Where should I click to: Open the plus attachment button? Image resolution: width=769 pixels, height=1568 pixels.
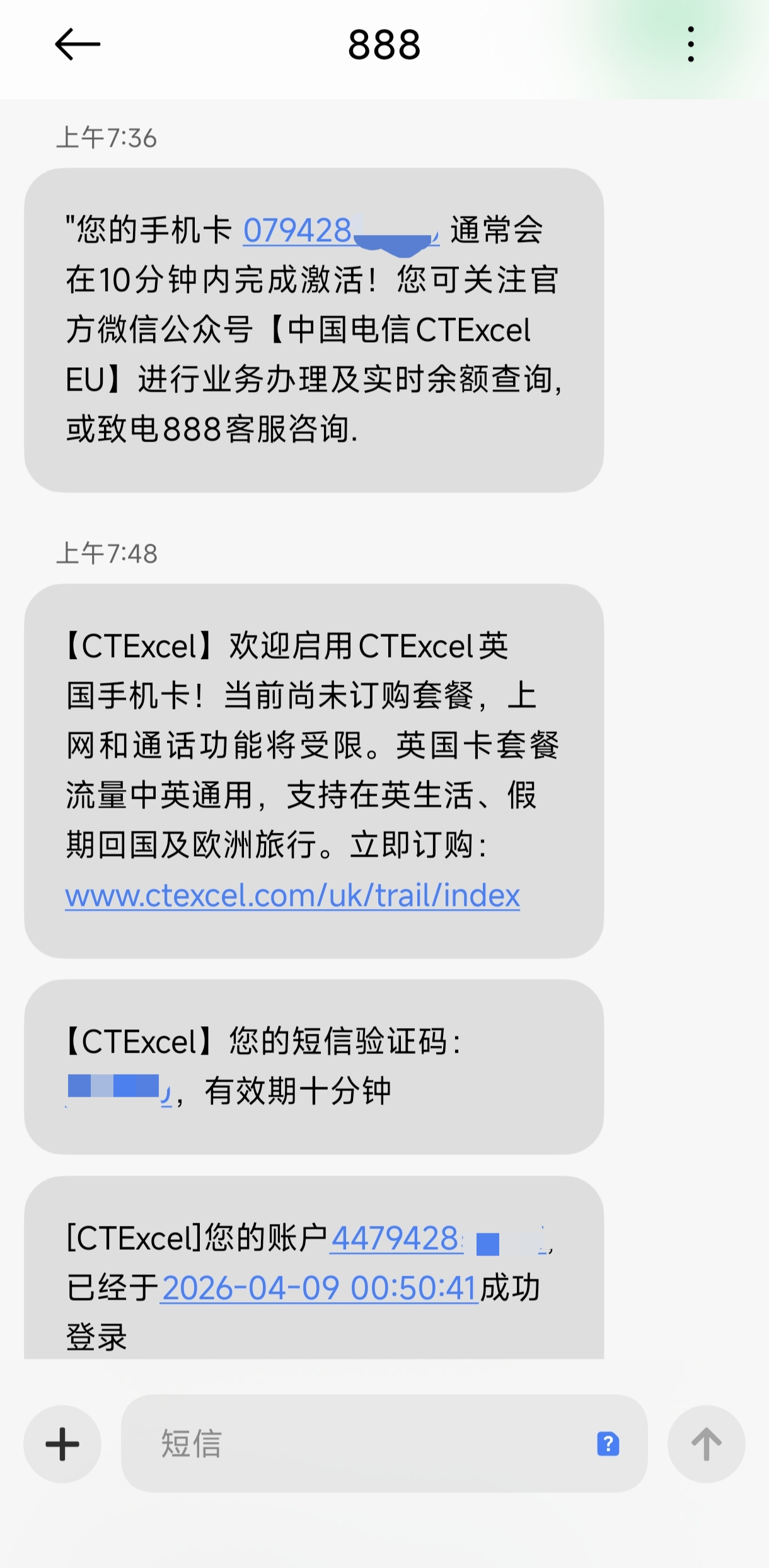coord(62,1444)
